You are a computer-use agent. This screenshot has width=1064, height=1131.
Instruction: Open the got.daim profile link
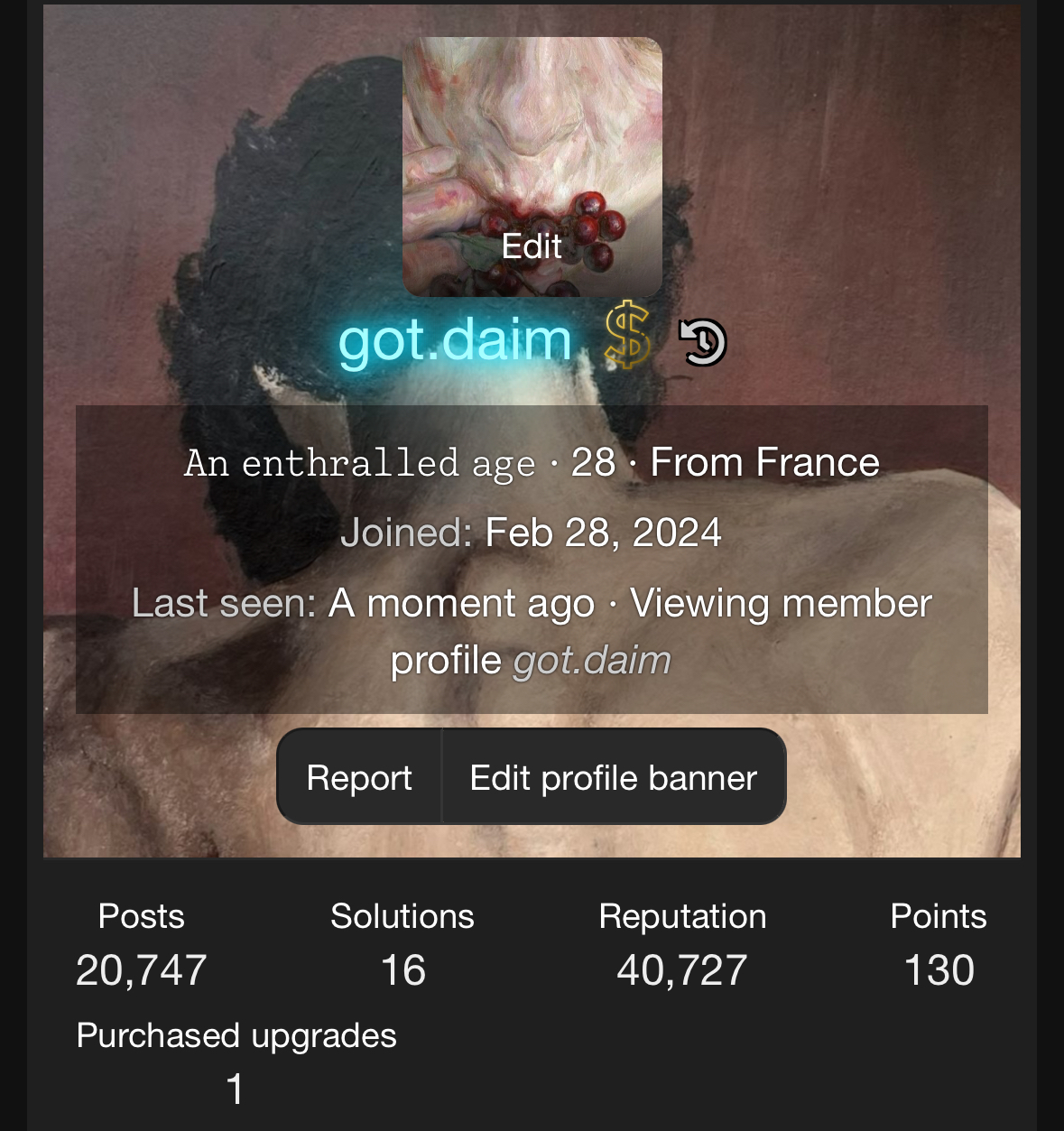[x=592, y=661]
